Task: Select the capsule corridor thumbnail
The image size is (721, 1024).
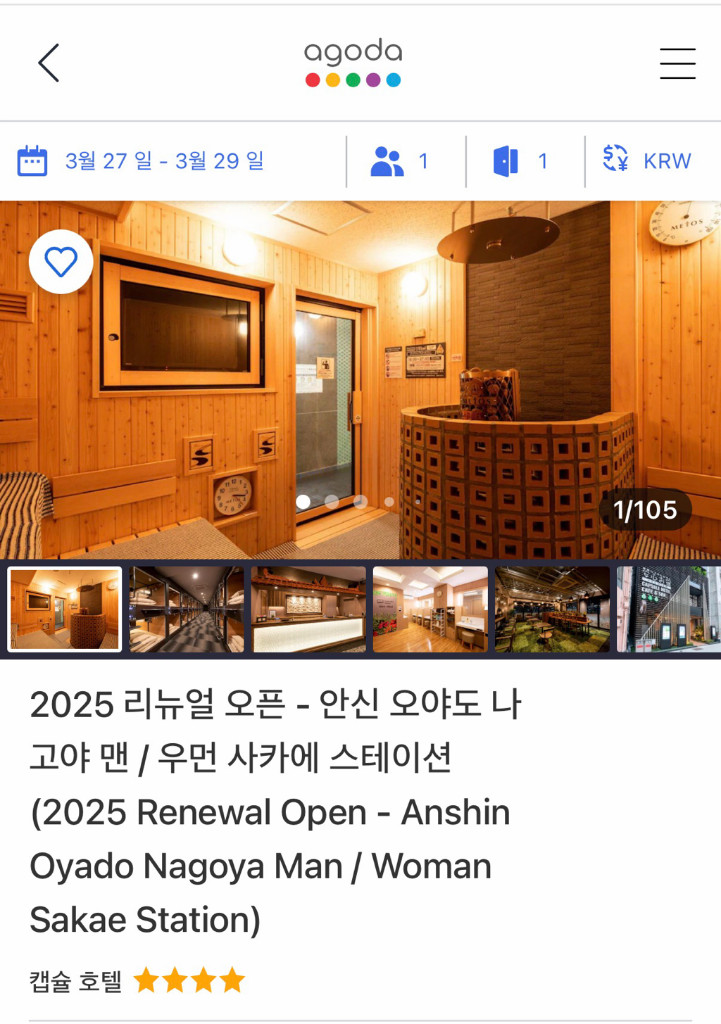Action: (x=187, y=609)
